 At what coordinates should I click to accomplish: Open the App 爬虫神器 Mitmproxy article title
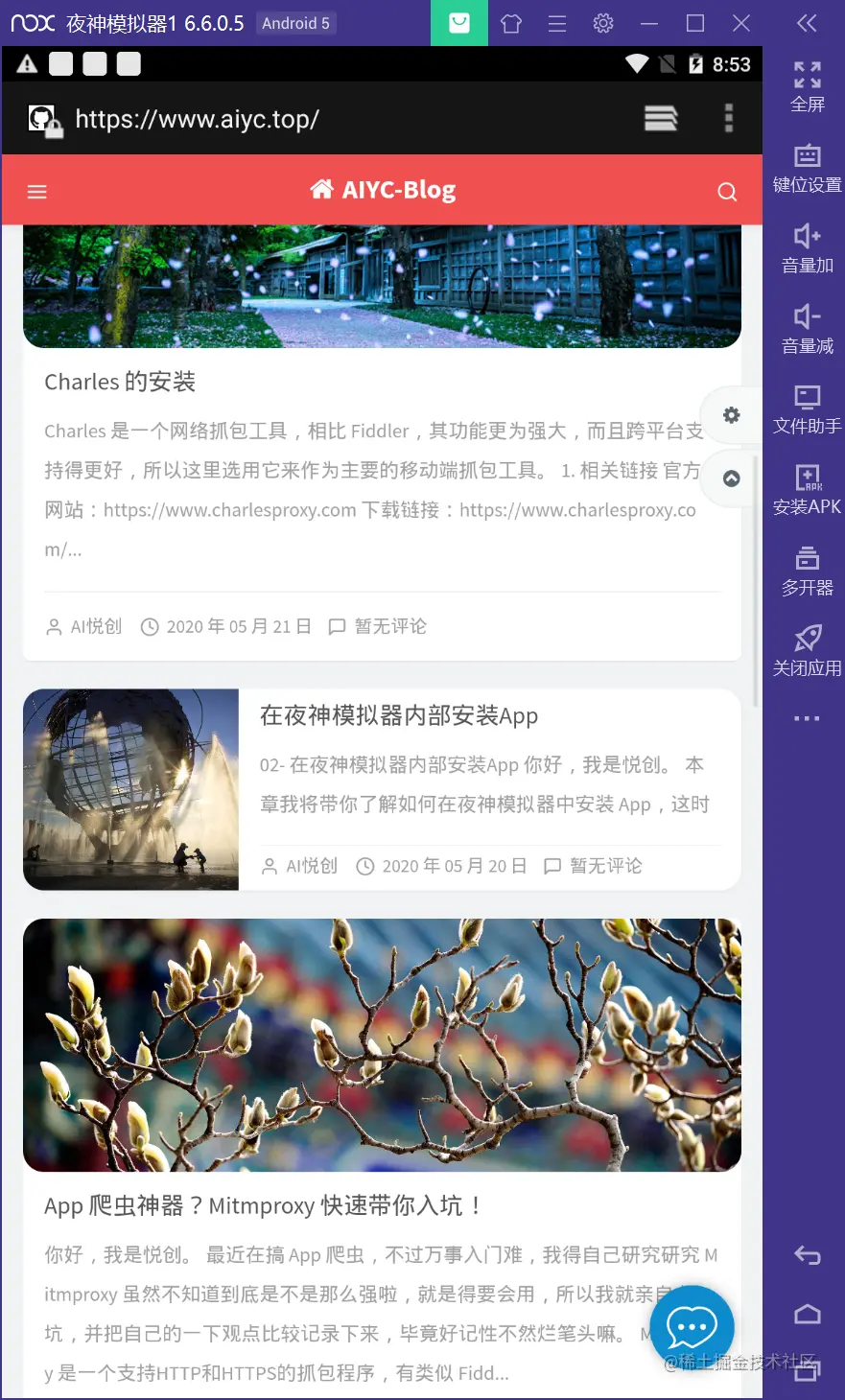pyautogui.click(x=264, y=1205)
